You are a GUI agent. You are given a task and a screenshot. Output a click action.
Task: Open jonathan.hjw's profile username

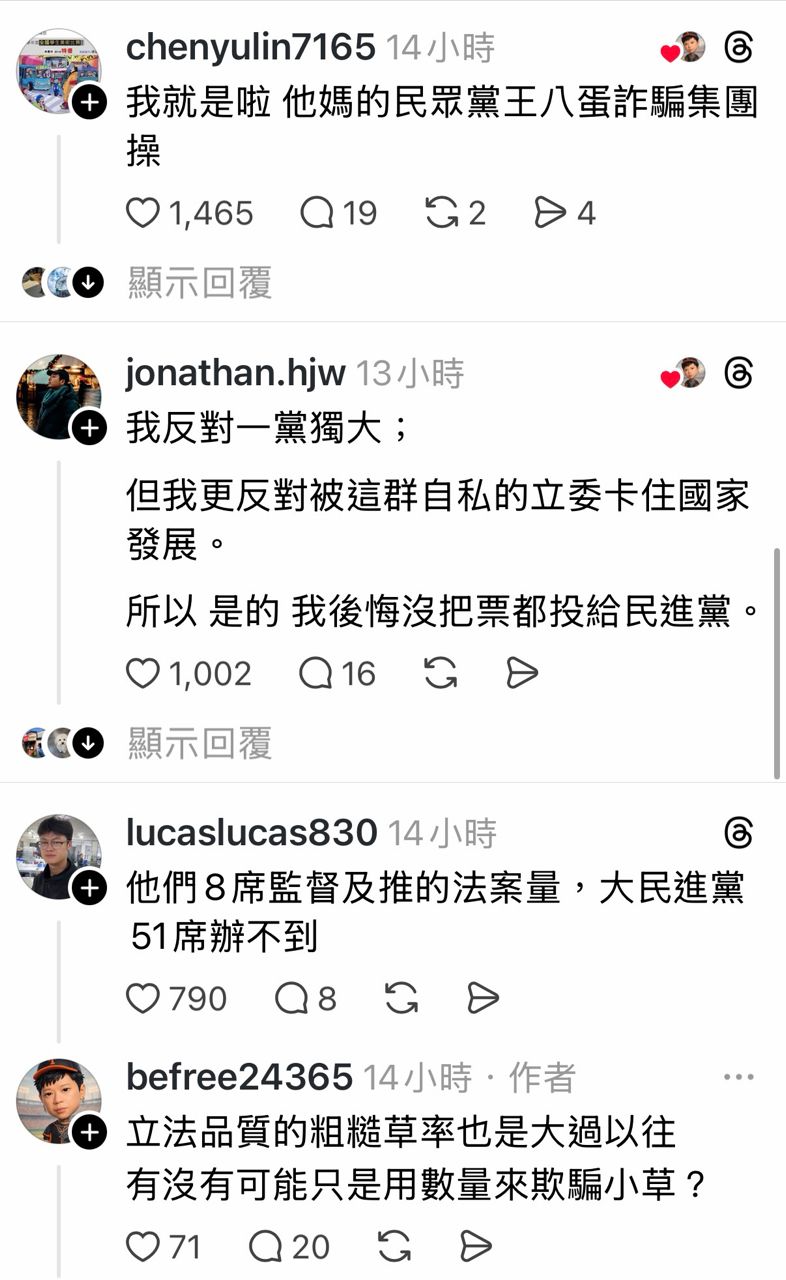point(235,374)
